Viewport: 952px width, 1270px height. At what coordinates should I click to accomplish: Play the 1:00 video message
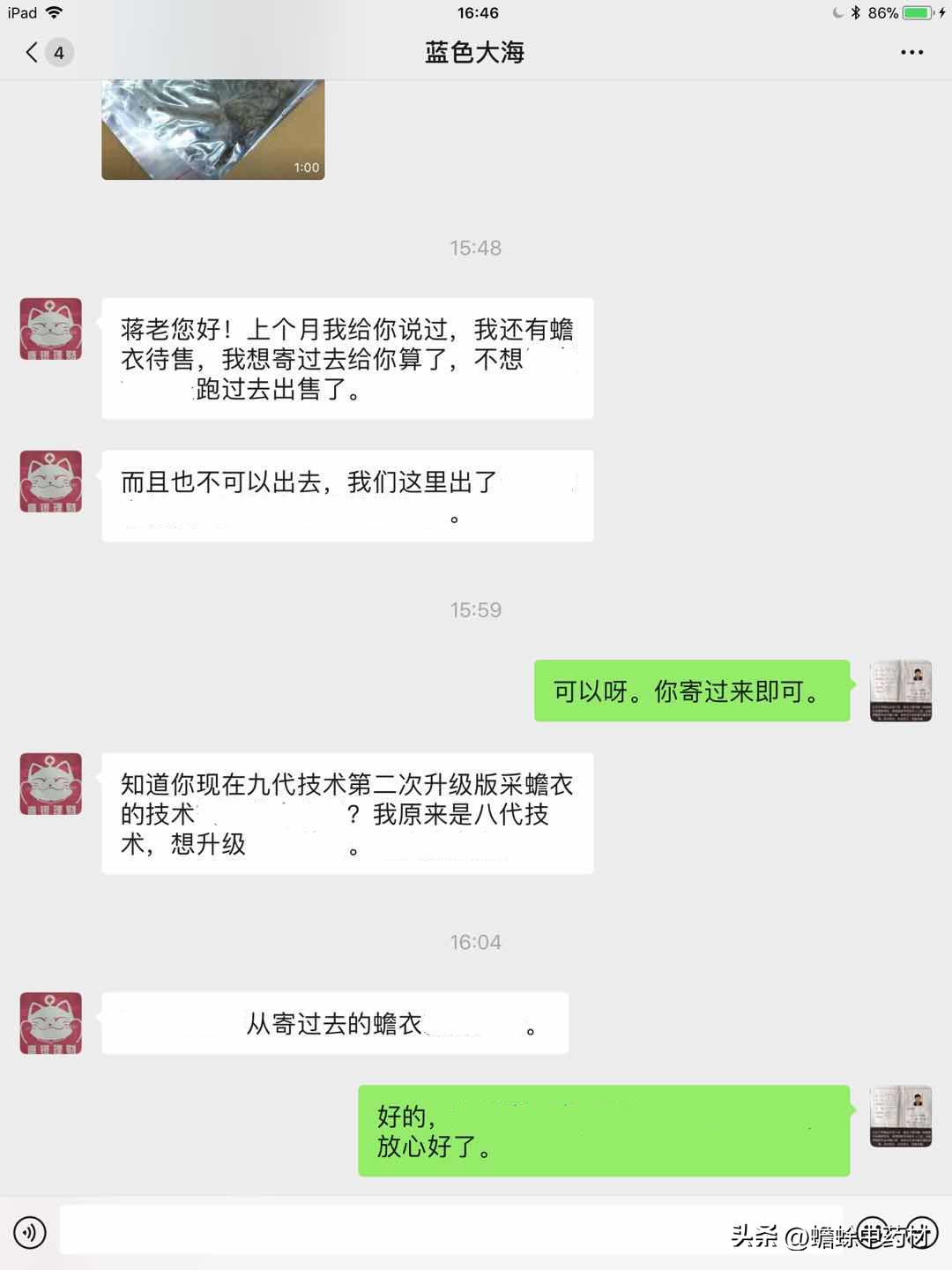tap(212, 130)
